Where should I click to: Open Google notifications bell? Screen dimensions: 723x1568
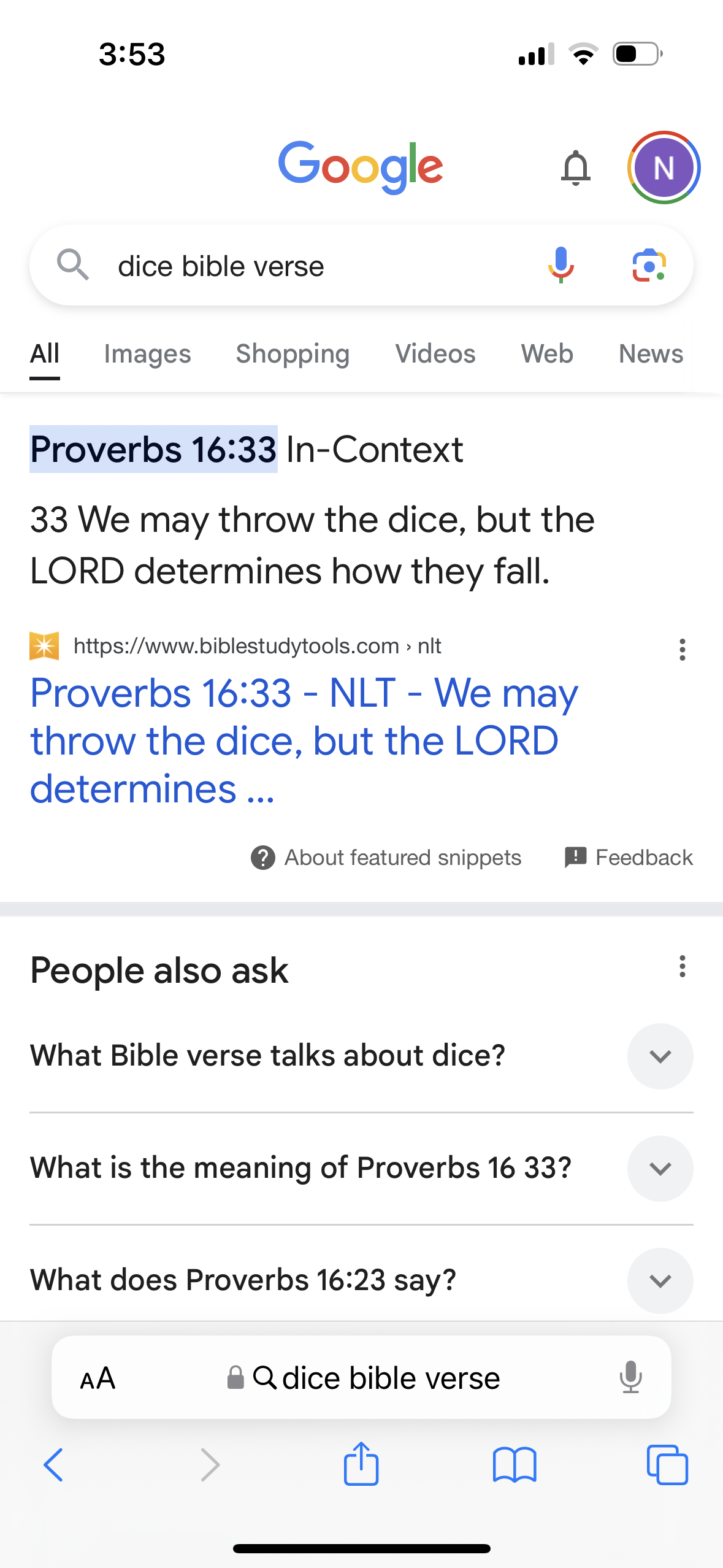[575, 167]
